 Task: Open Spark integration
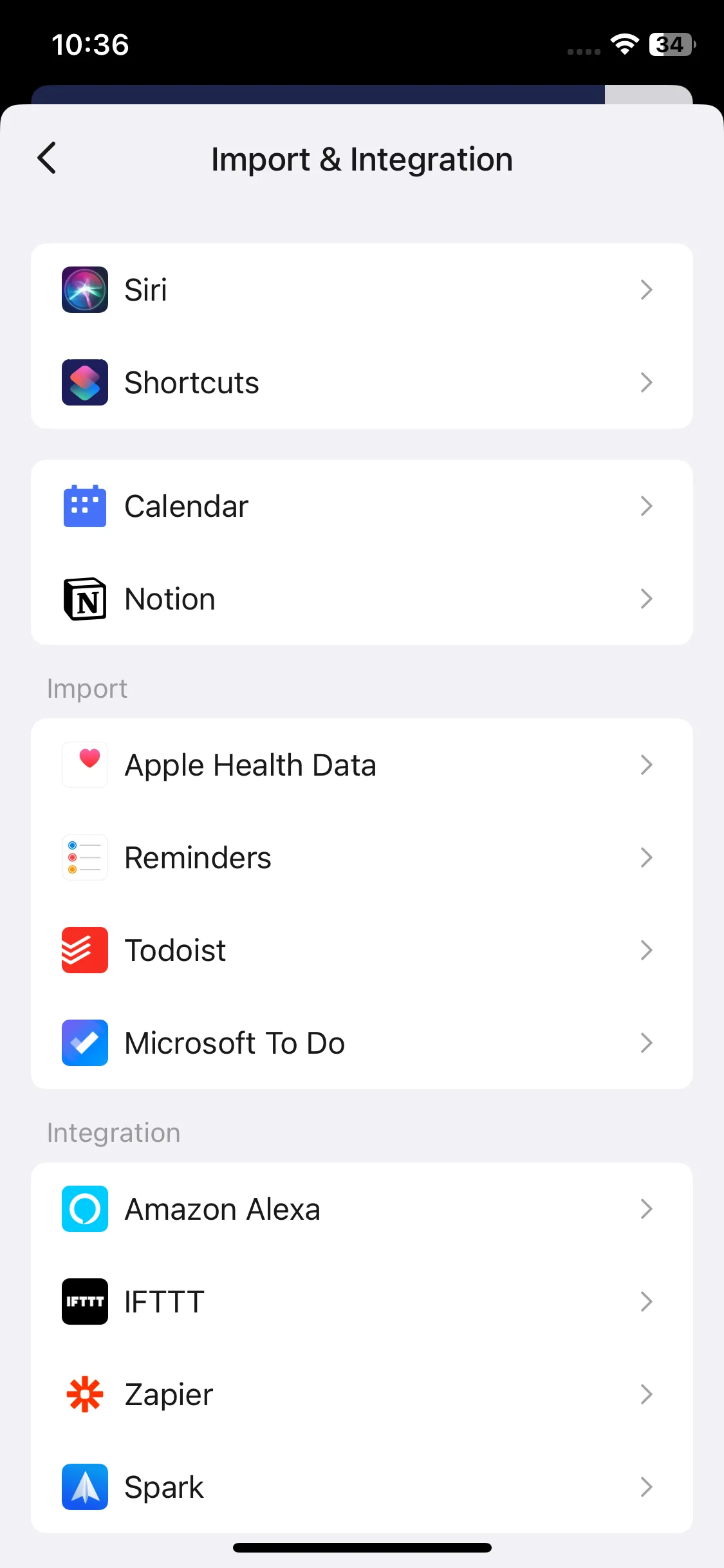point(362,1487)
